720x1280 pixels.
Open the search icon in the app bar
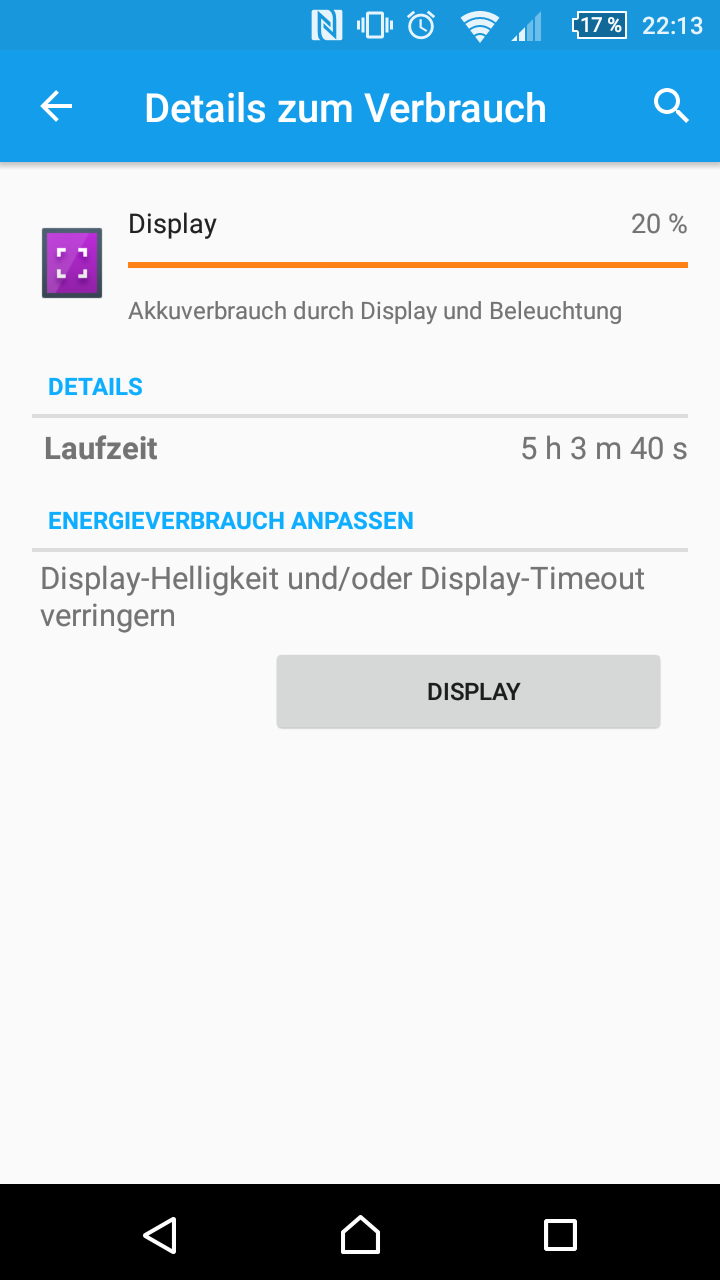point(671,106)
